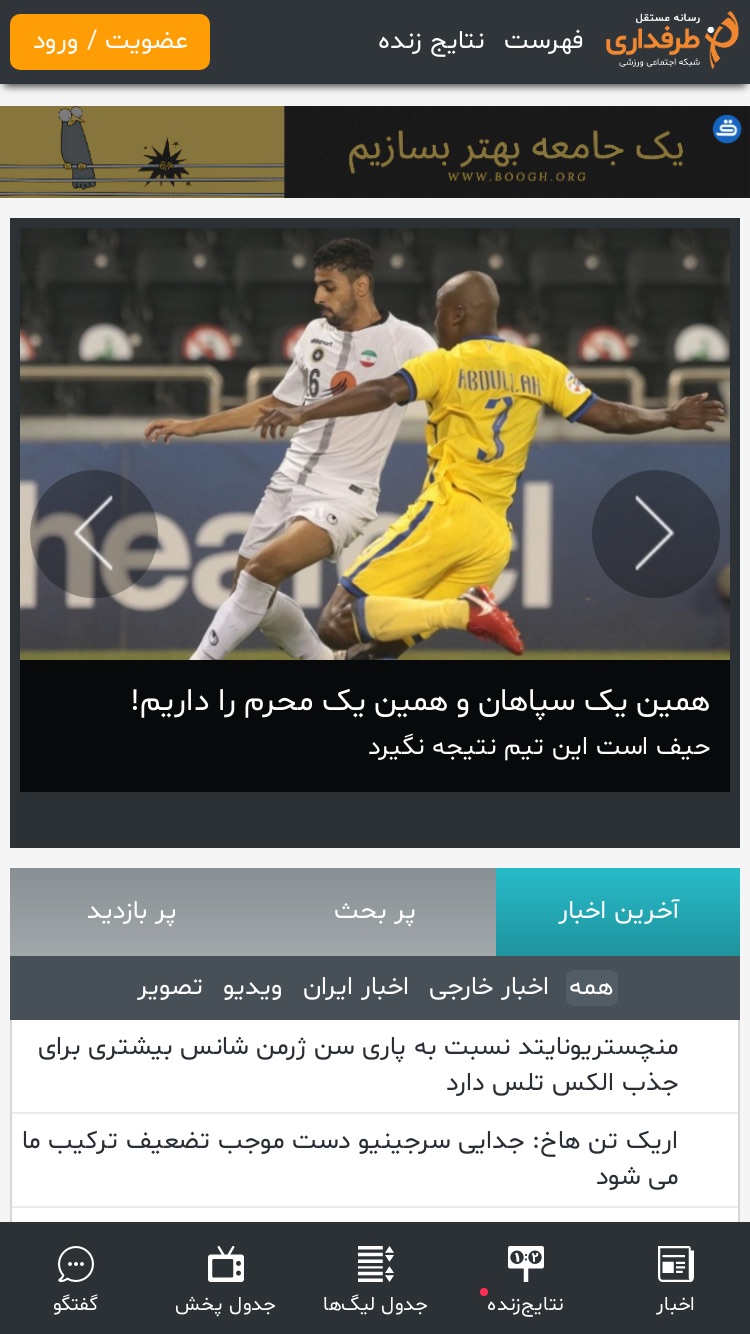
Task: Filter news by ویدیو
Action: [252, 988]
